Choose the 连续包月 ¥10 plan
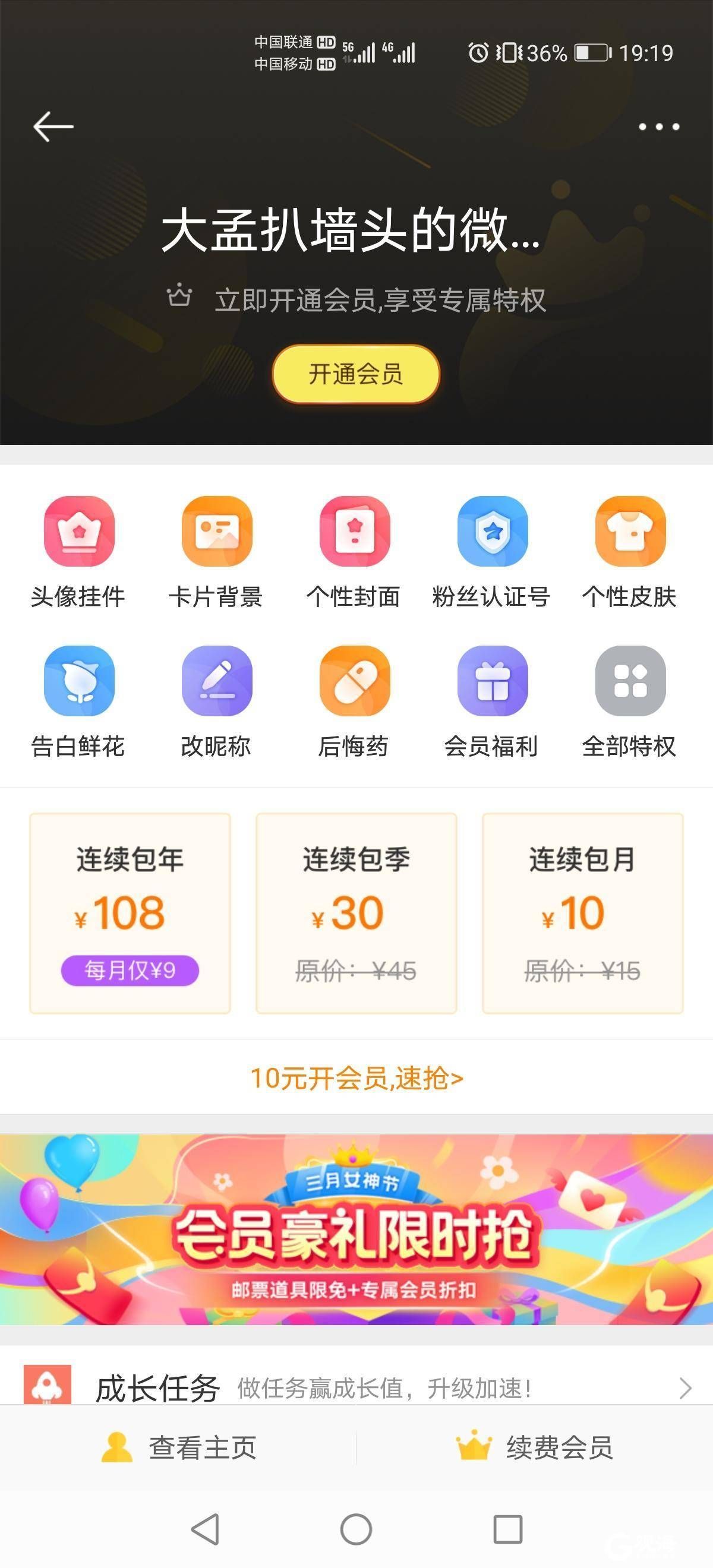 [582, 913]
